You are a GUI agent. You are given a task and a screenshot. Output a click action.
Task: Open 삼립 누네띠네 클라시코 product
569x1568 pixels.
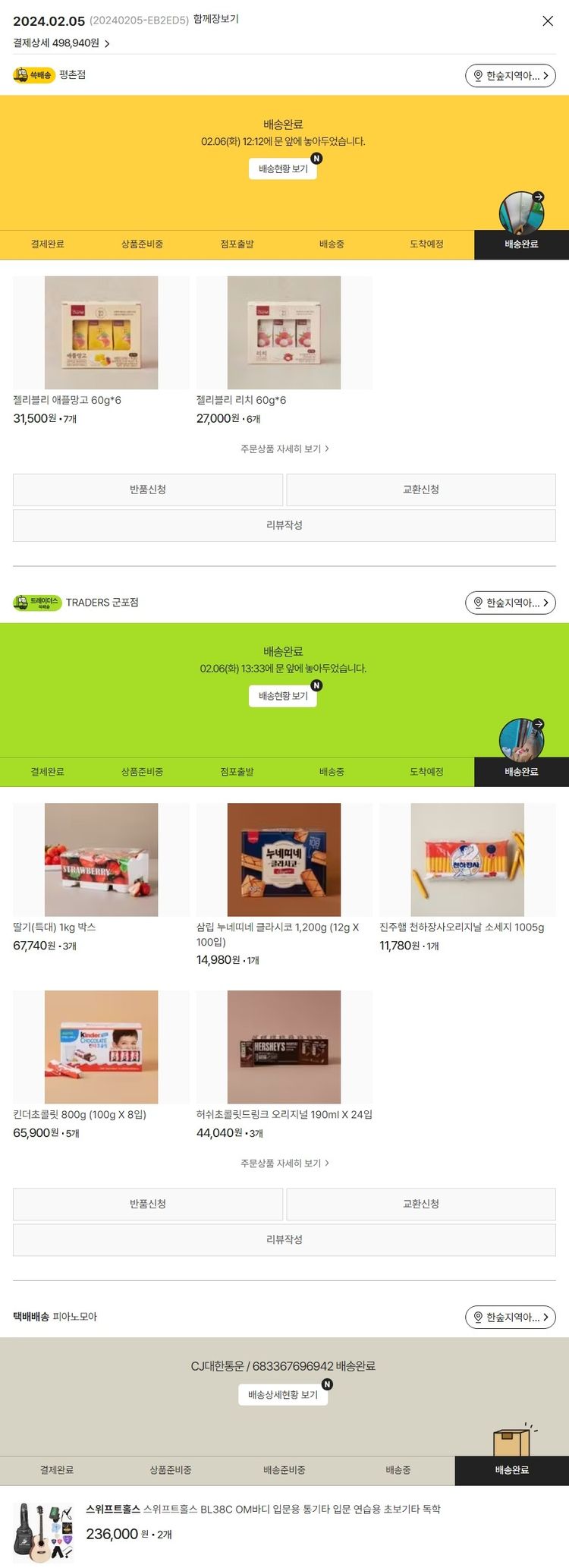[x=284, y=859]
